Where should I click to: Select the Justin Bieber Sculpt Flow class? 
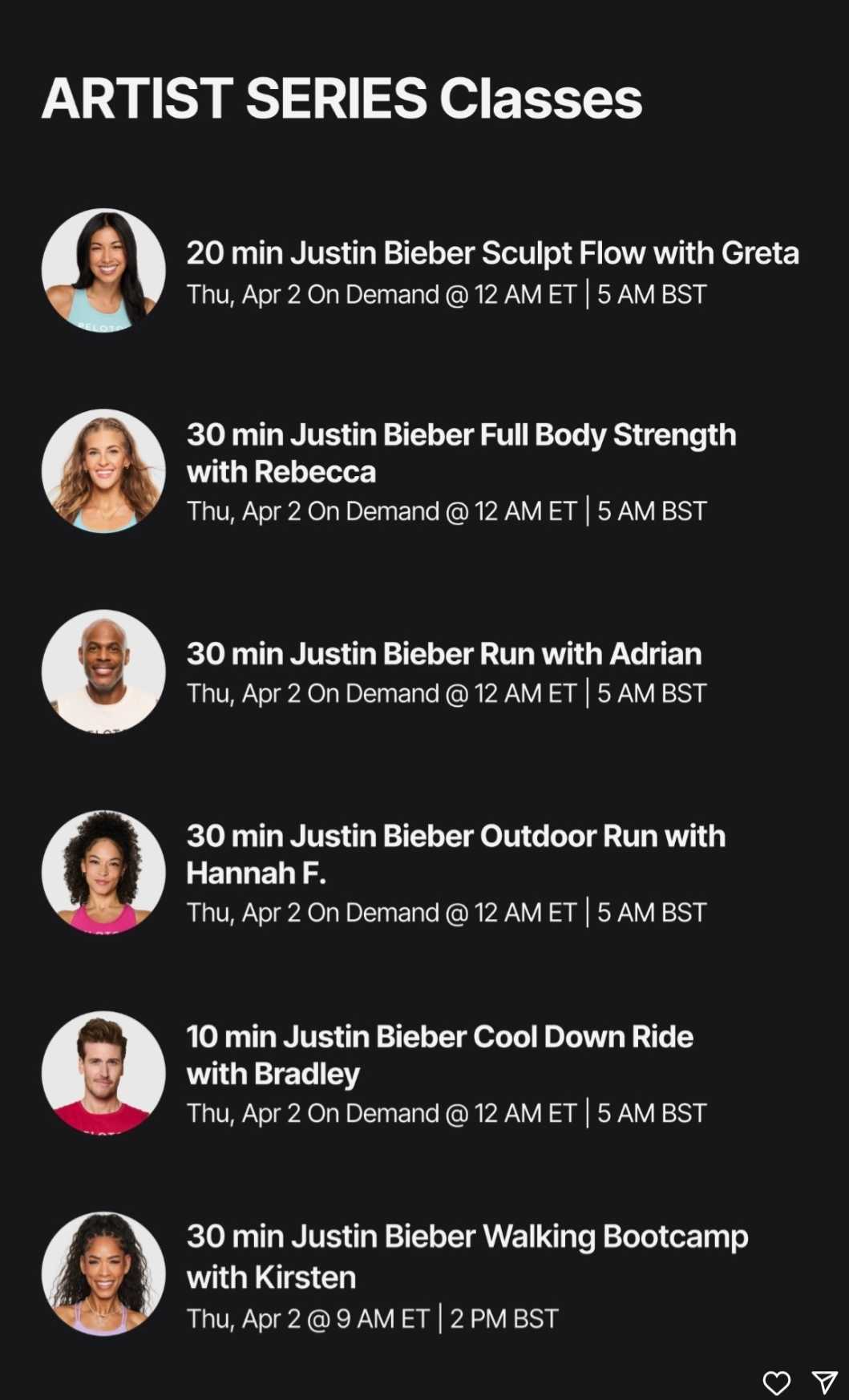click(x=493, y=252)
